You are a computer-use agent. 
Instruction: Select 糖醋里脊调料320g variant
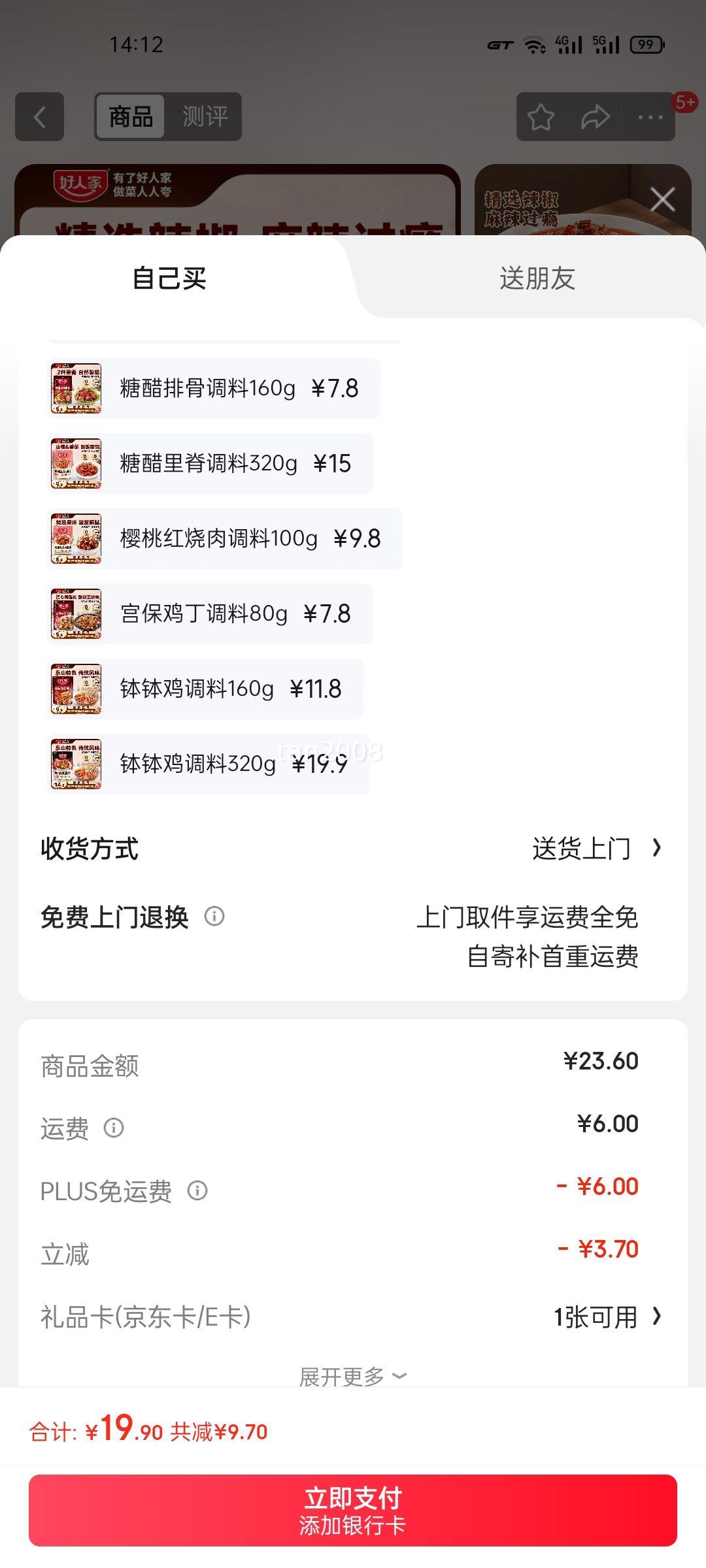210,464
